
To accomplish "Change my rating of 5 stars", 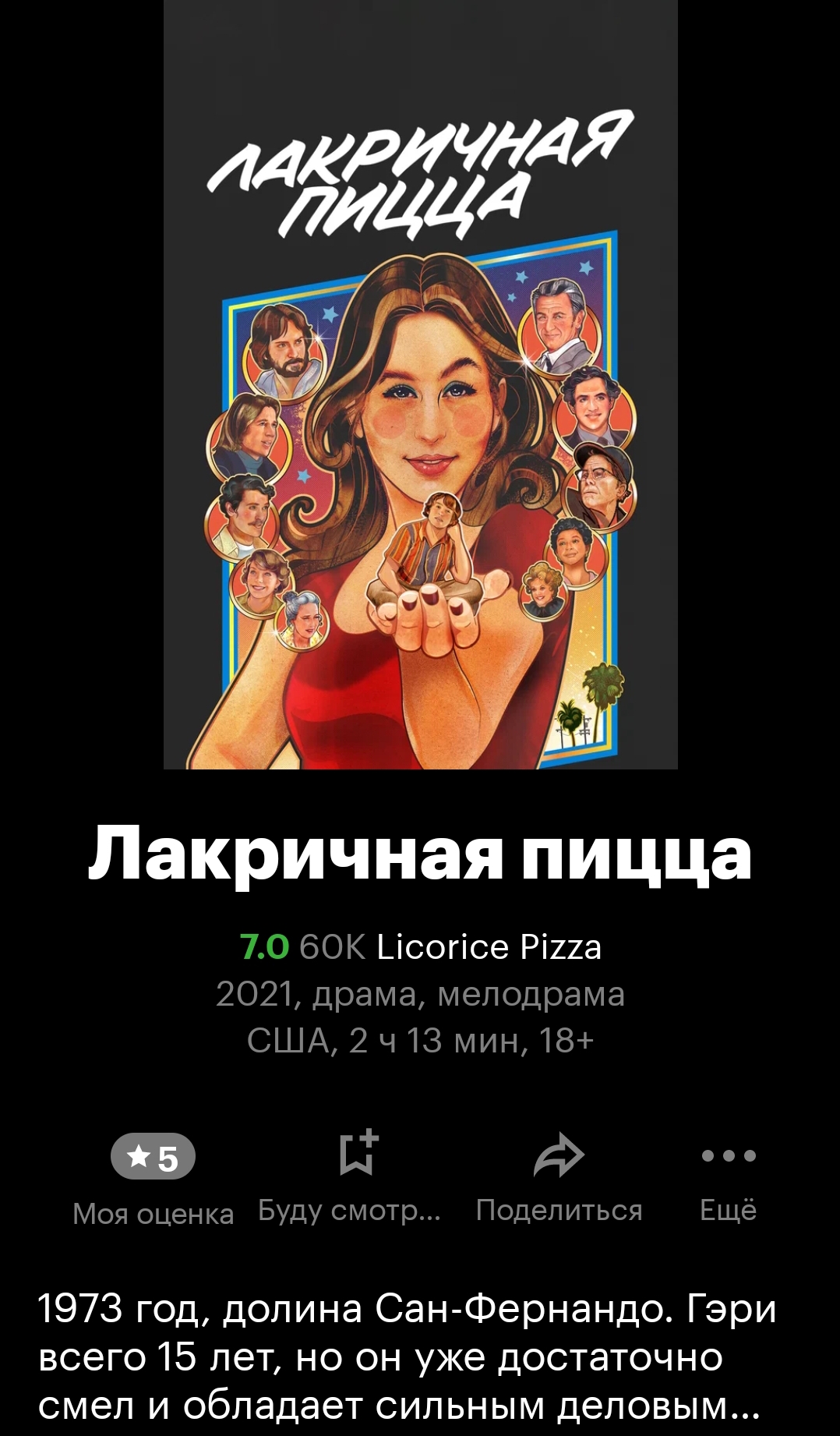I will (x=153, y=1157).
